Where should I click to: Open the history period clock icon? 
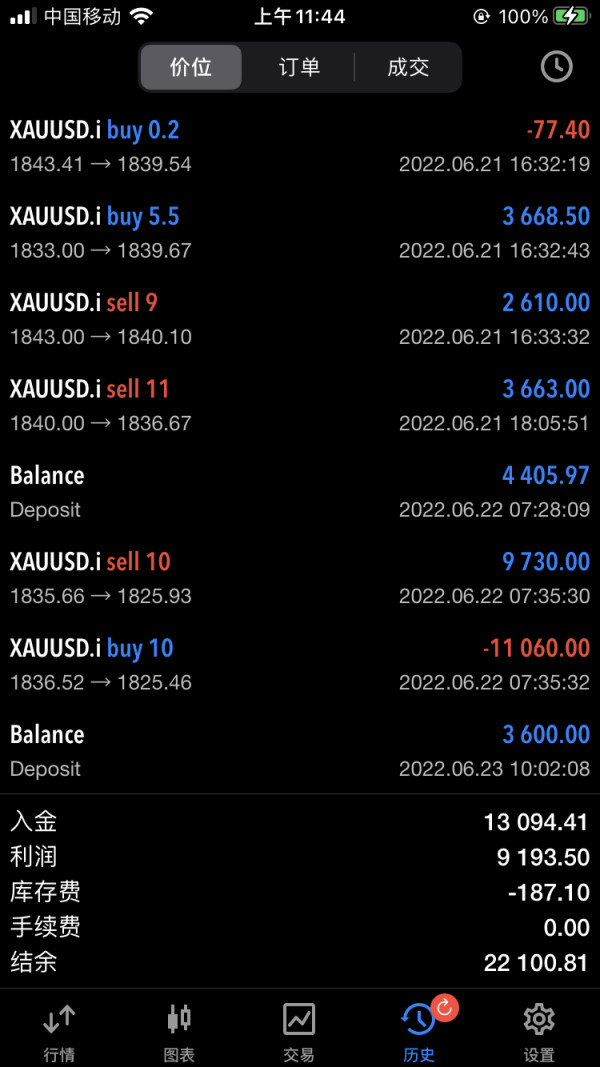pyautogui.click(x=556, y=67)
